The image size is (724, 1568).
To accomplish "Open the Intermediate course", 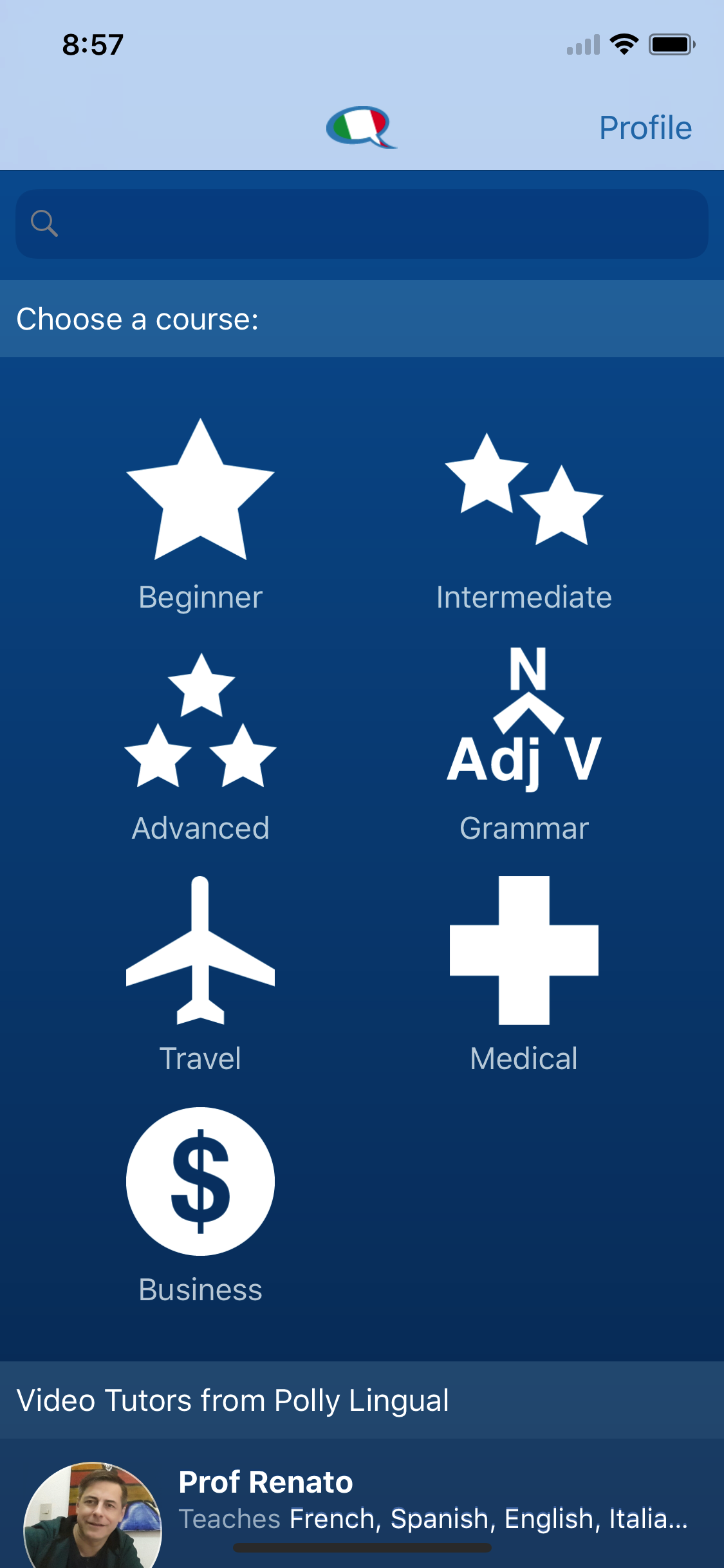I will (x=524, y=515).
